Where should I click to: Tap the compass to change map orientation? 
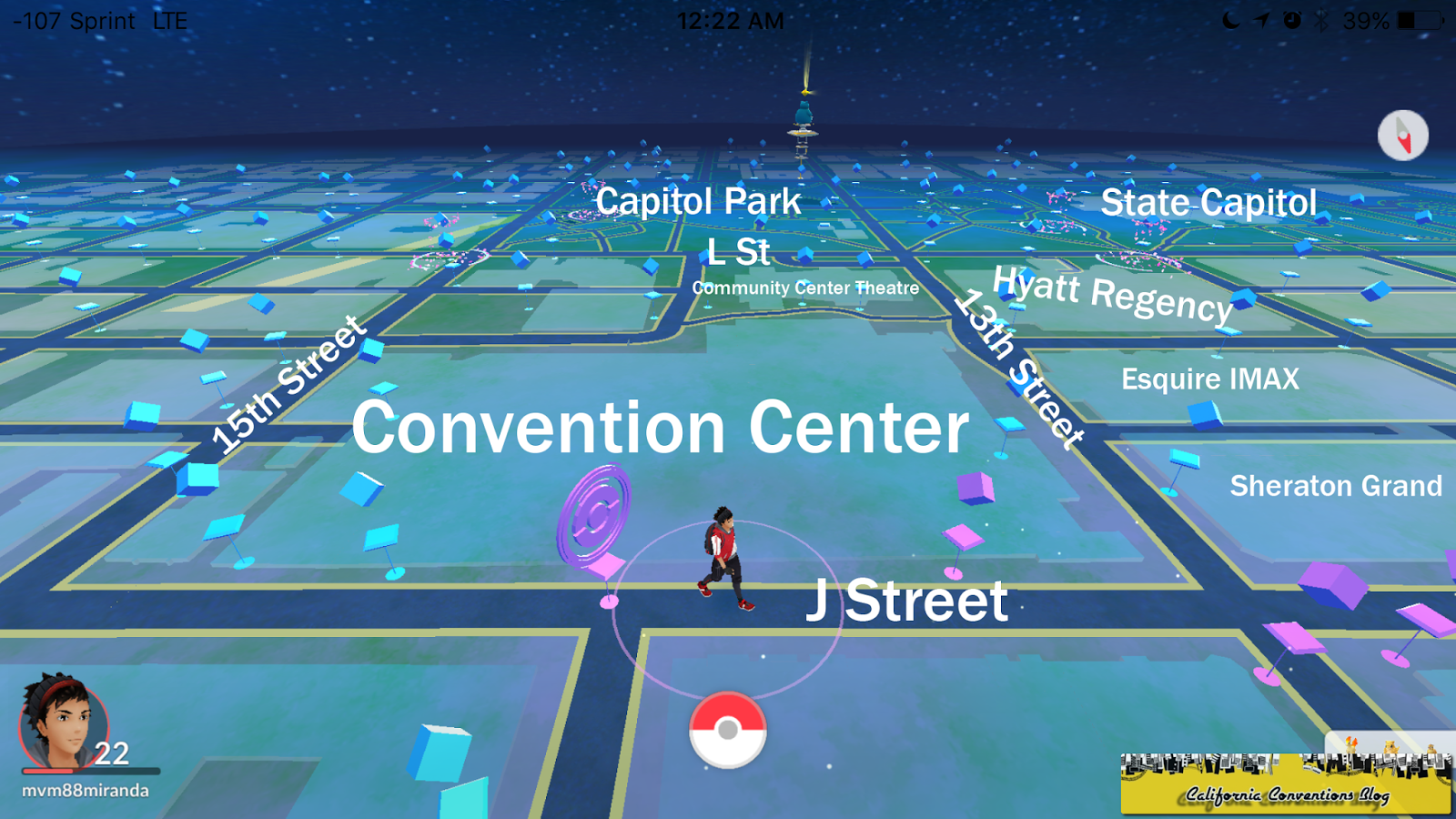tap(1402, 136)
